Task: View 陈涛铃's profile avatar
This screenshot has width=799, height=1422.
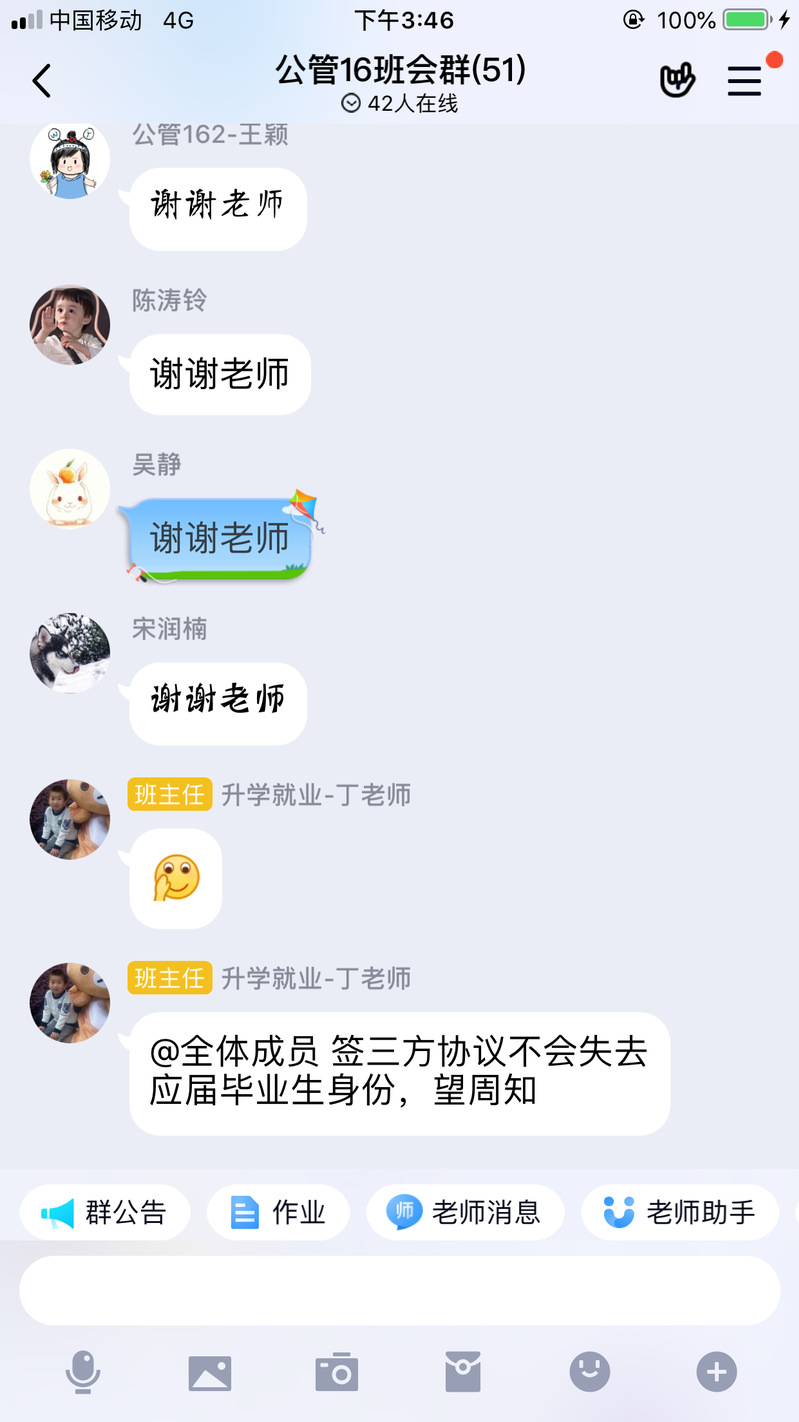Action: [70, 325]
